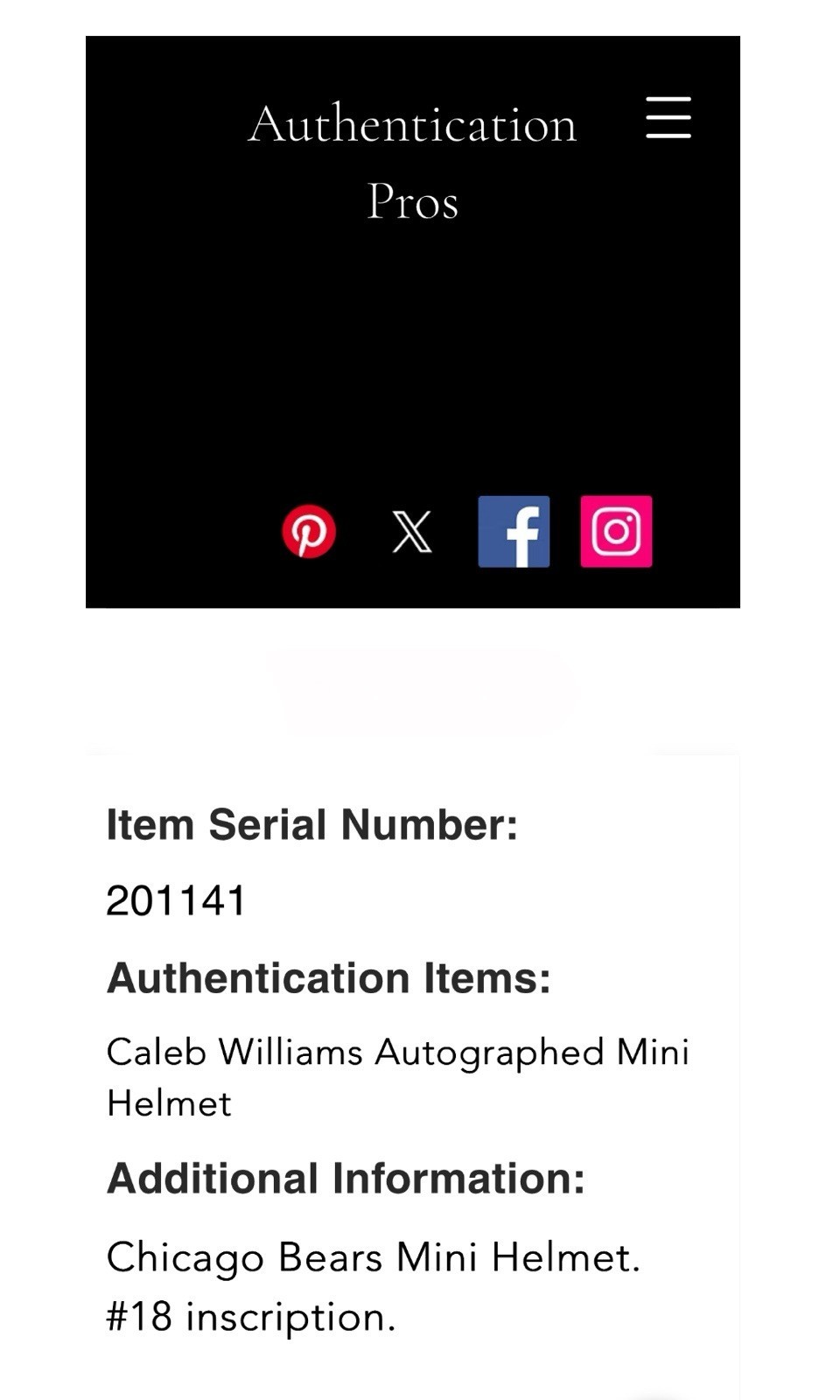The width and height of the screenshot is (840, 1400).
Task: Go to the Instagram profile
Action: [x=616, y=531]
